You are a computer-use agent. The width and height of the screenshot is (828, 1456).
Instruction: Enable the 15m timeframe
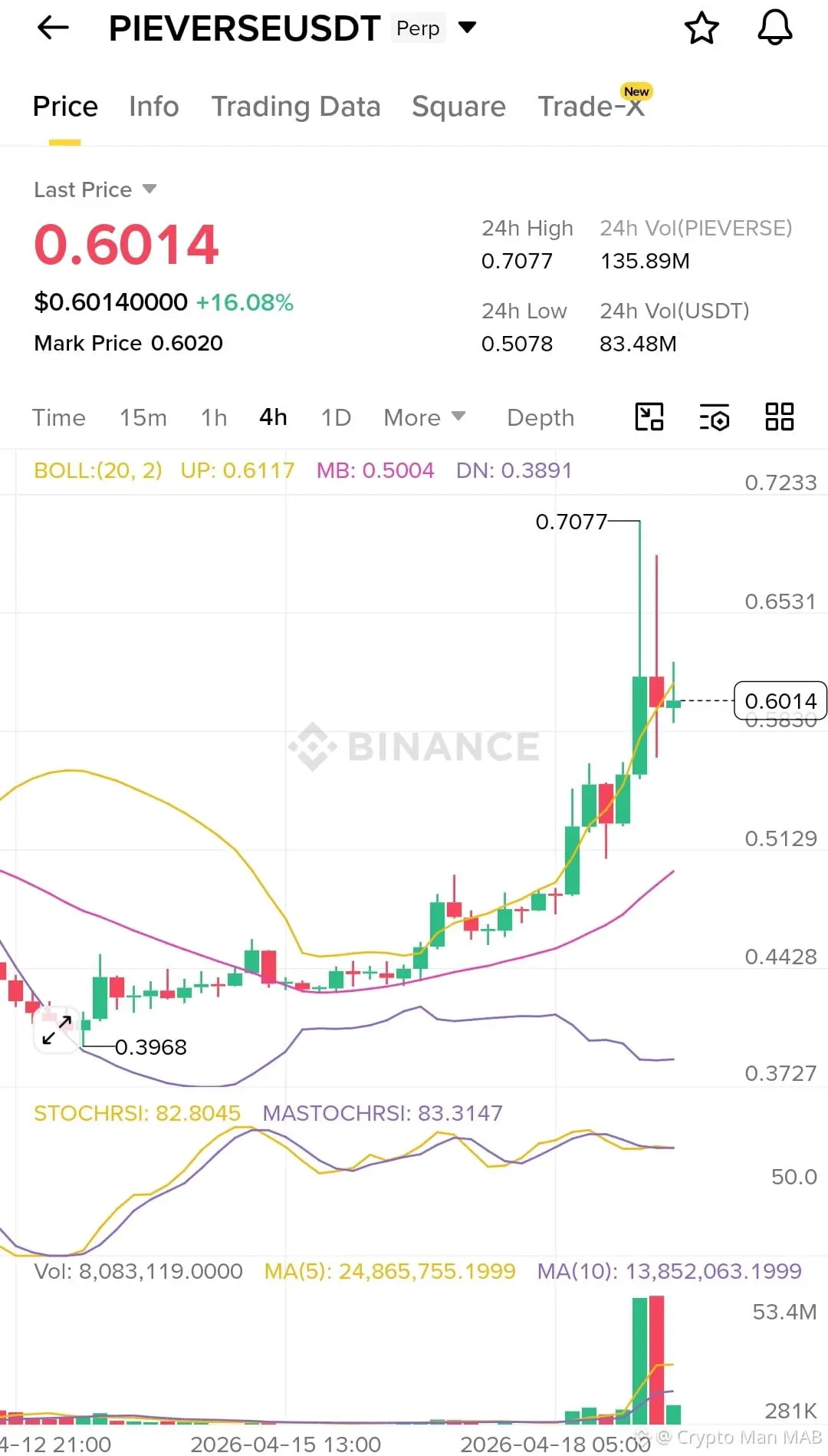click(143, 417)
